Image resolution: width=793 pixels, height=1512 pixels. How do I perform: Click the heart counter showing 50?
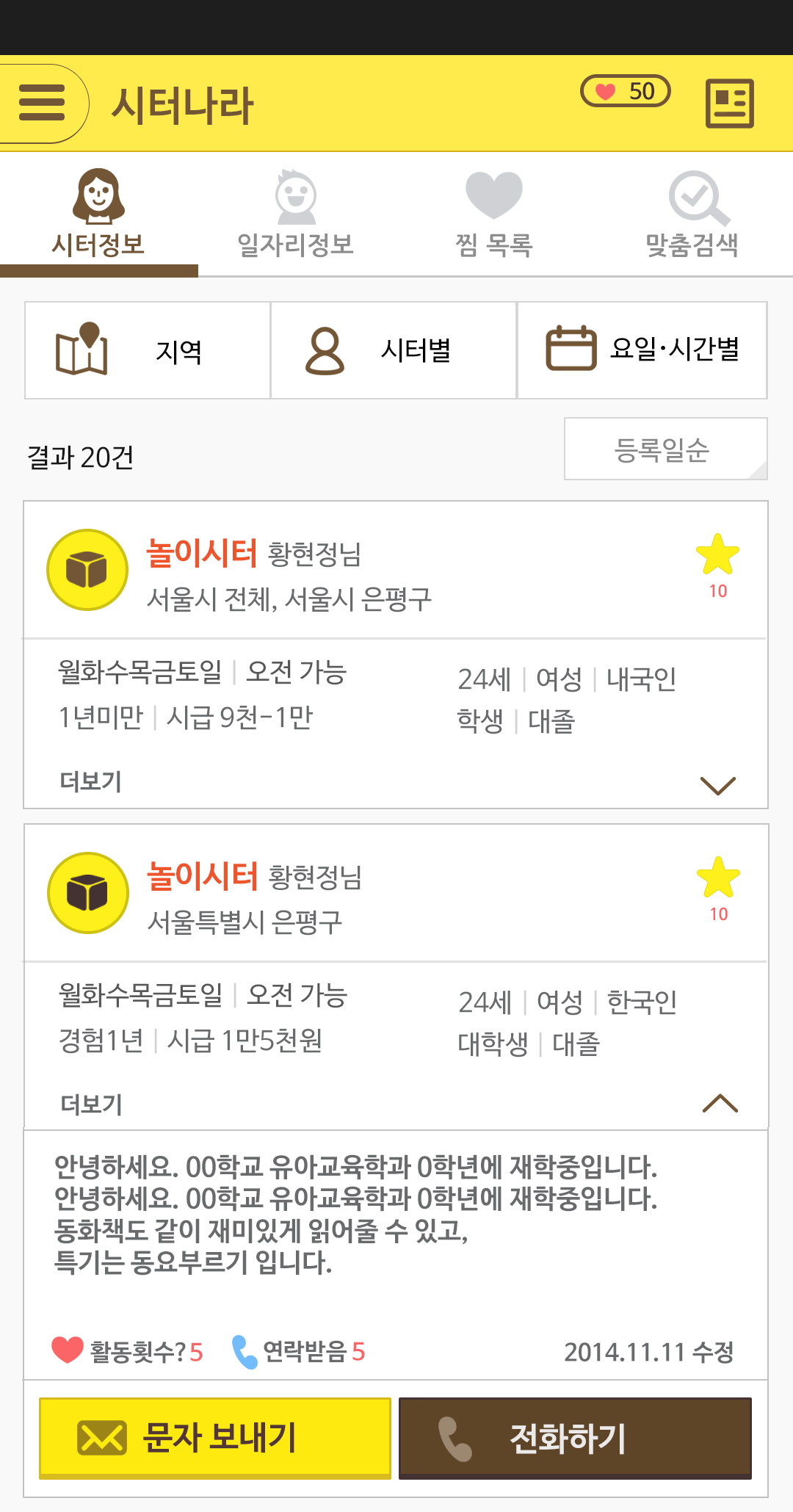pyautogui.click(x=626, y=93)
